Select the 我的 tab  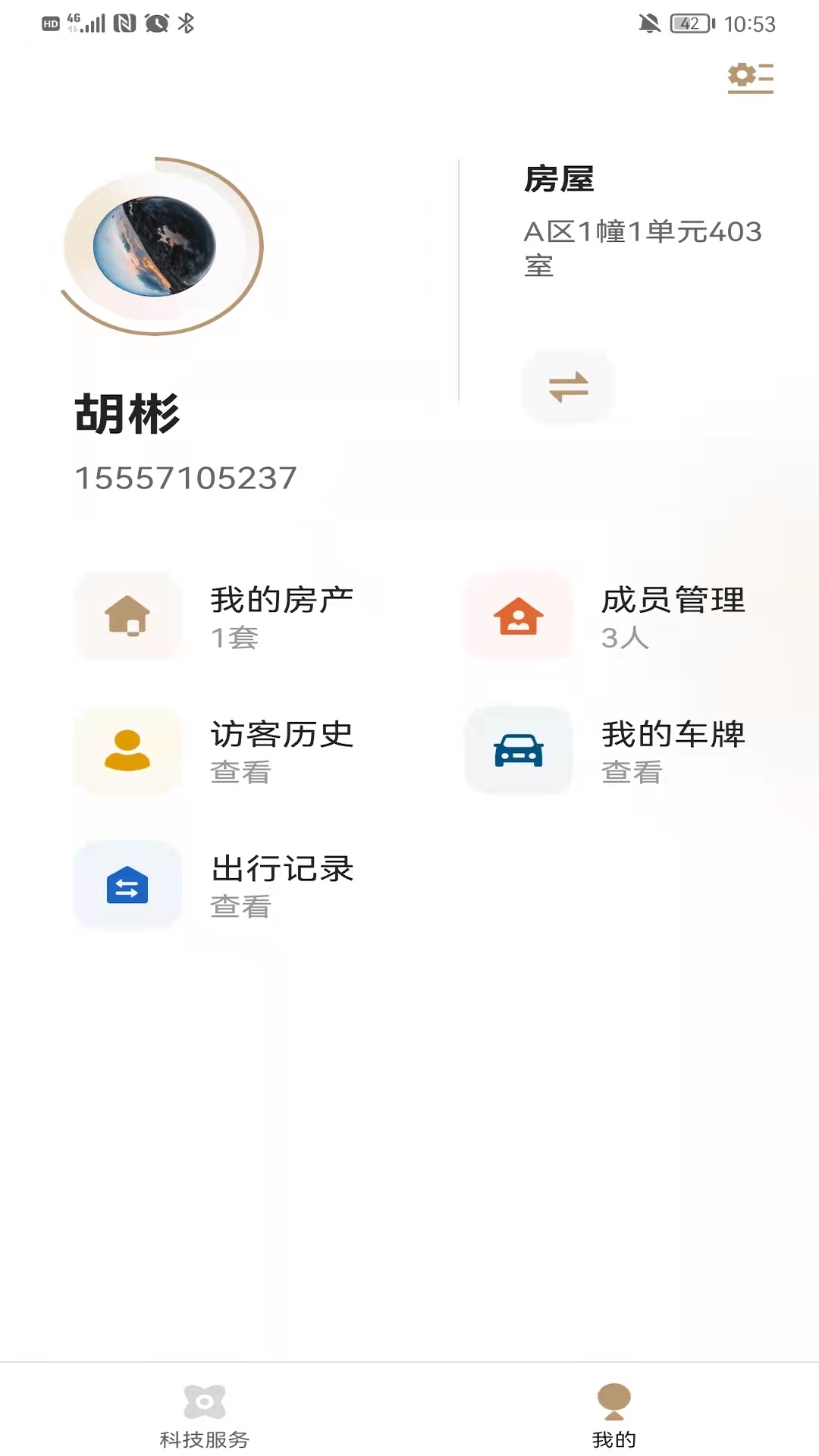(x=613, y=1415)
